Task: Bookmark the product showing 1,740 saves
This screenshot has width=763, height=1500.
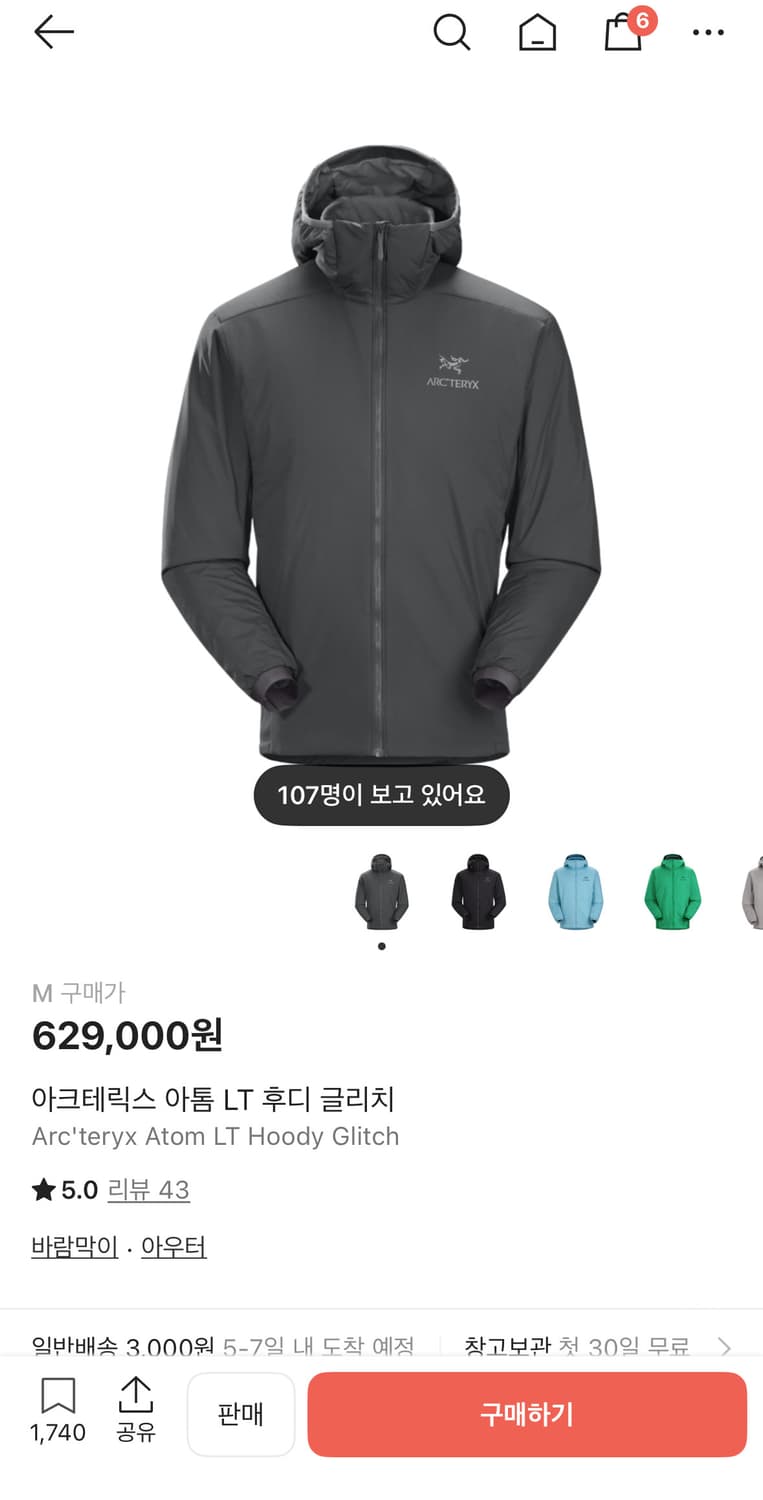Action: click(58, 1412)
